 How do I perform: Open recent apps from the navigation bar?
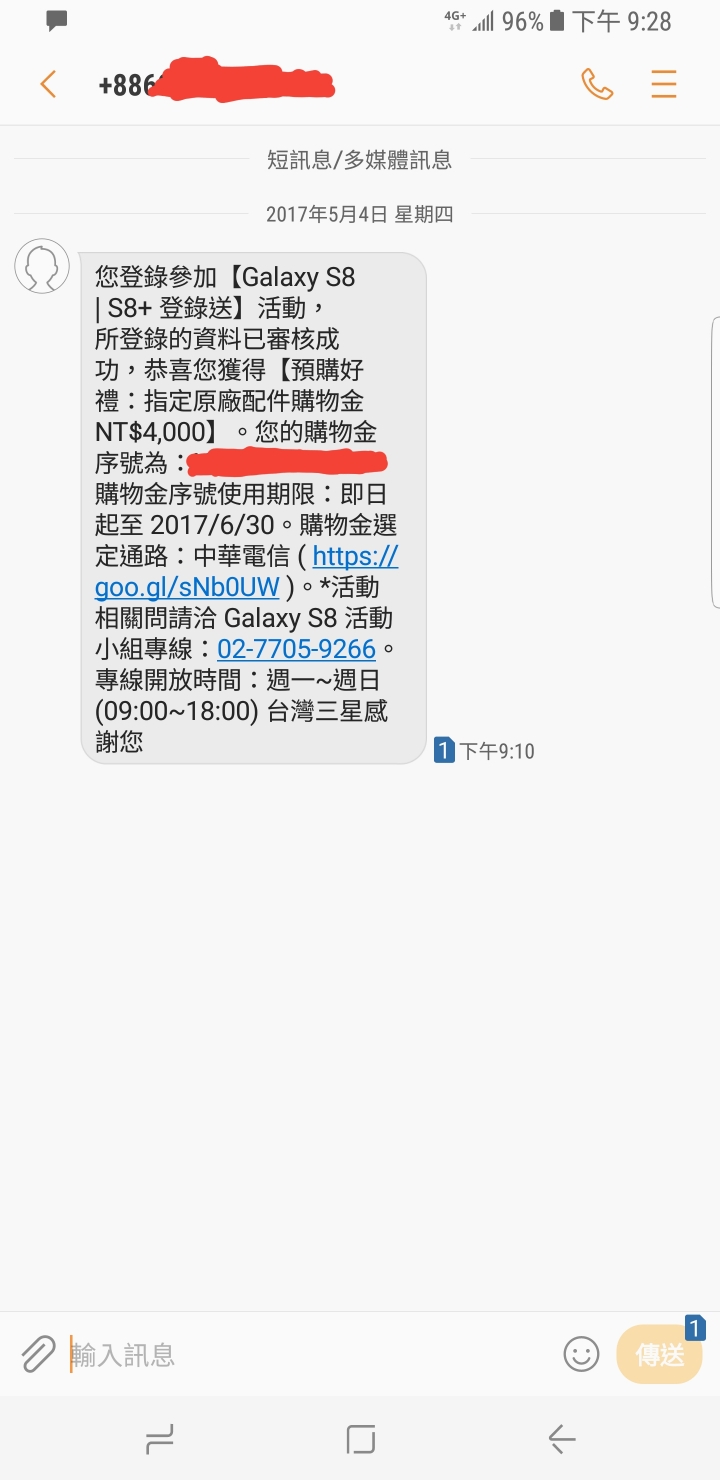pos(160,1439)
